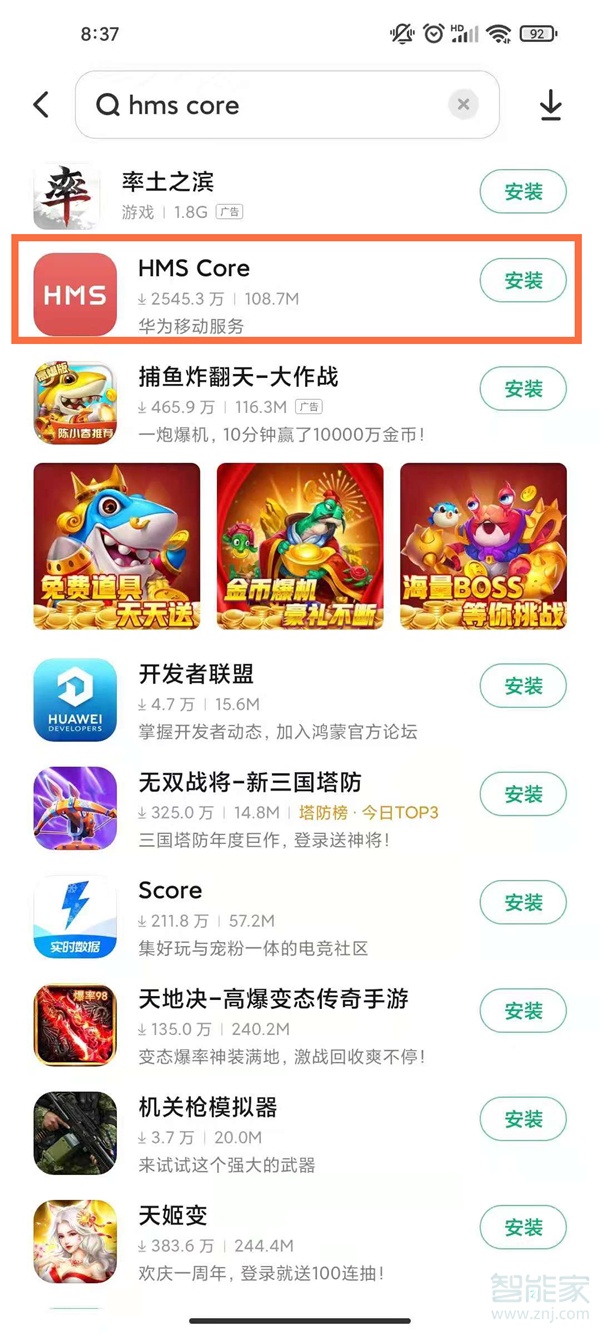Image resolution: width=600 pixels, height=1333 pixels.
Task: View the 海量BOSS等你挑战 banner
Action: click(x=483, y=546)
